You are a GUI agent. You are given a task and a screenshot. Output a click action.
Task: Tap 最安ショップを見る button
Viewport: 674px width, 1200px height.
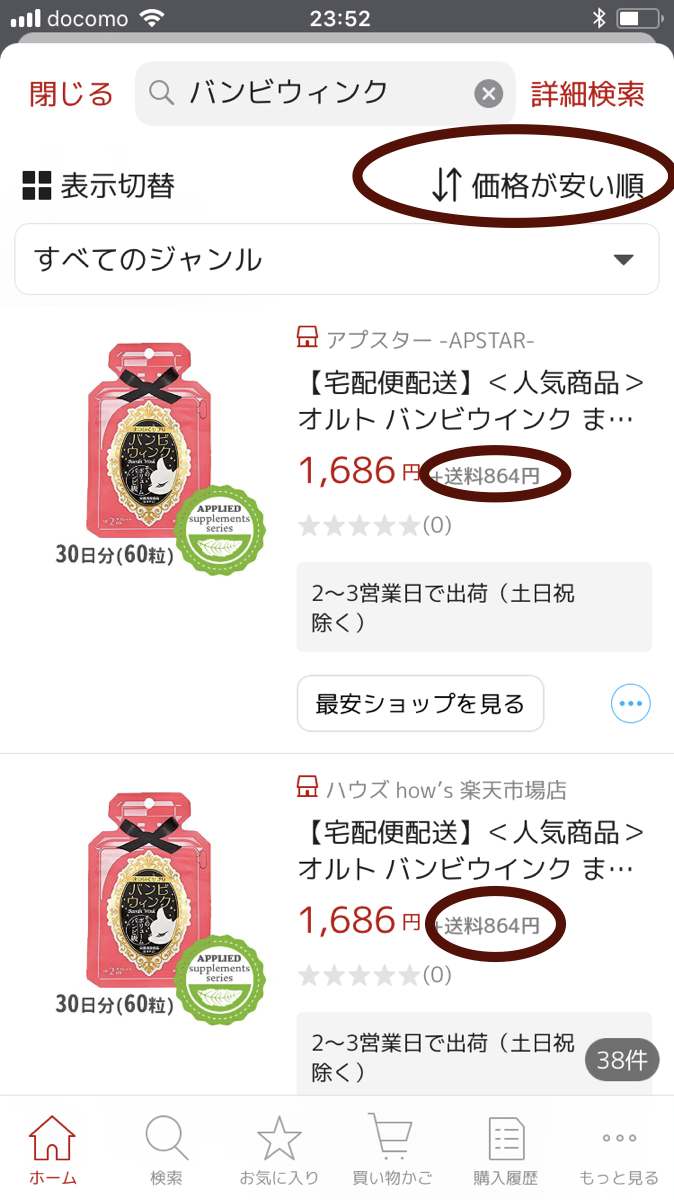(420, 704)
